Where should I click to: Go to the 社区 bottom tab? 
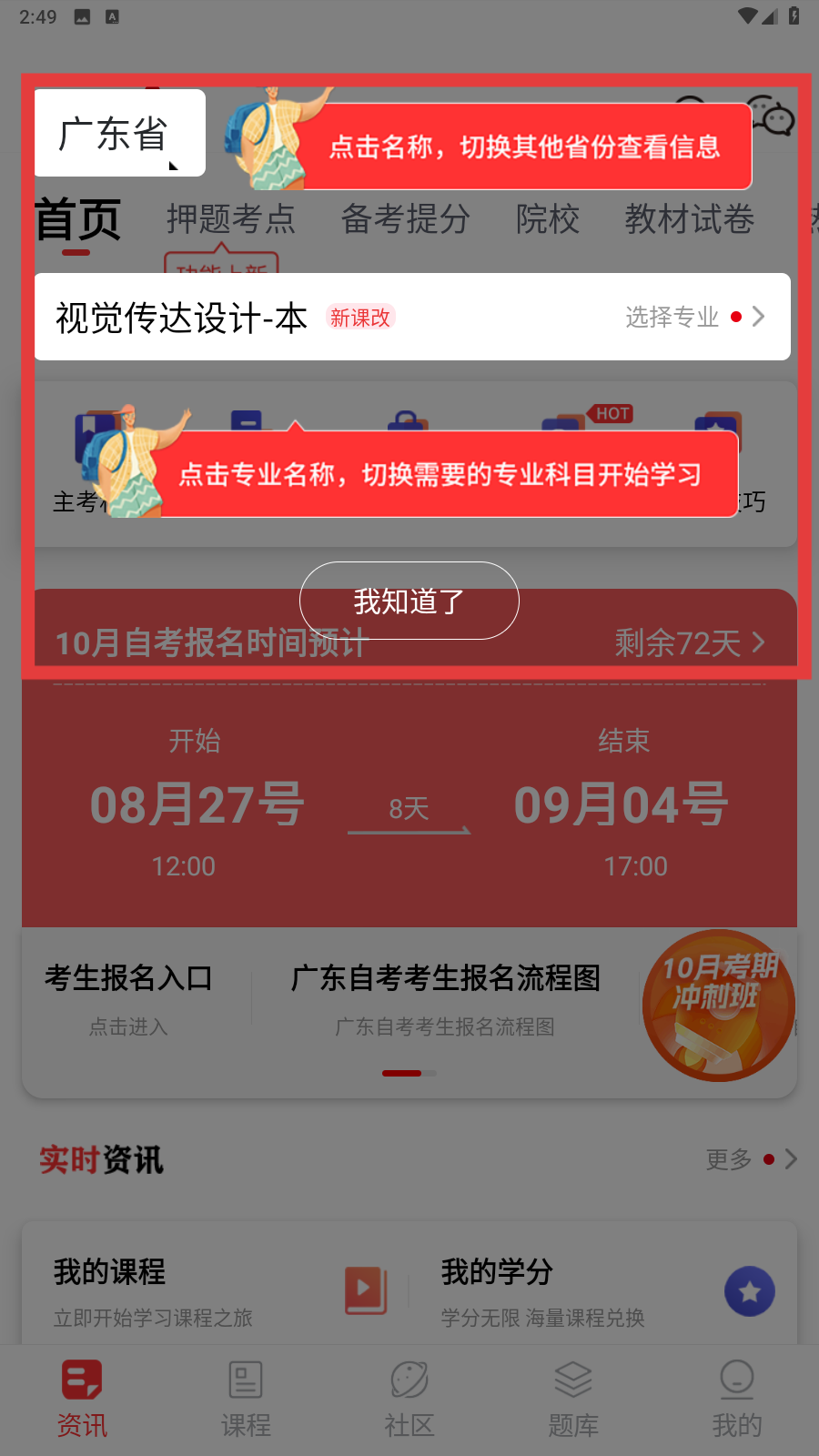[409, 1399]
